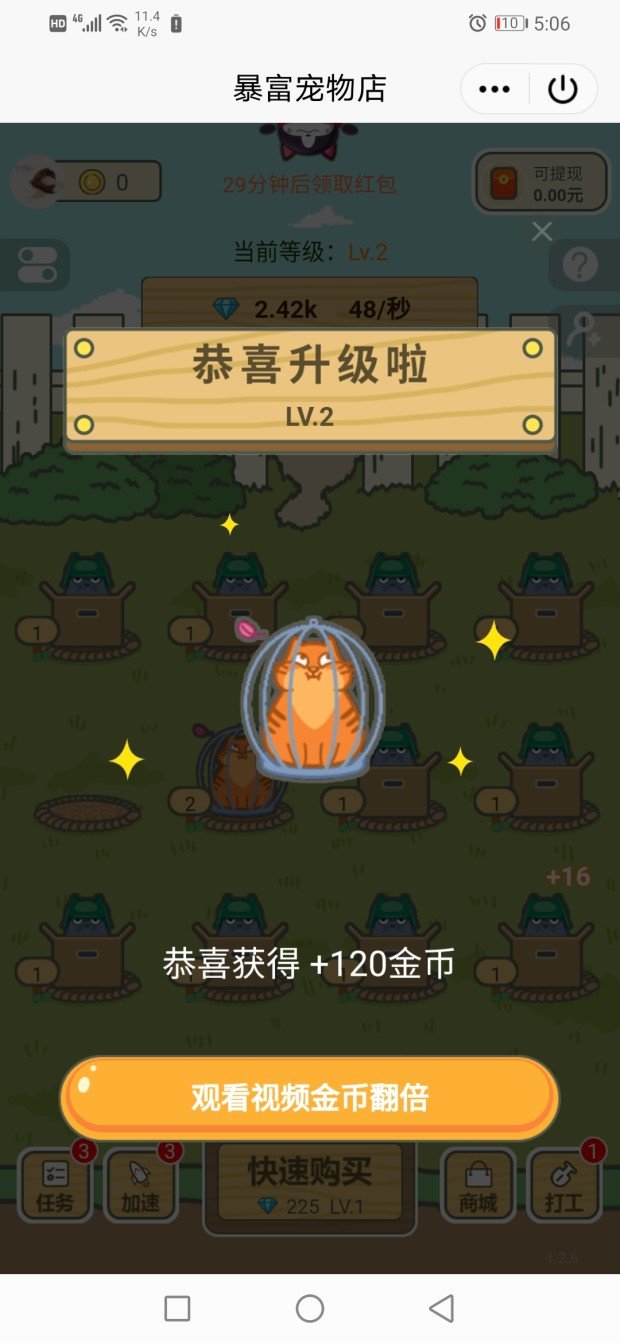This screenshot has height=1343, width=620.
Task: Dismiss the level-up popup with X
Action: tap(542, 232)
